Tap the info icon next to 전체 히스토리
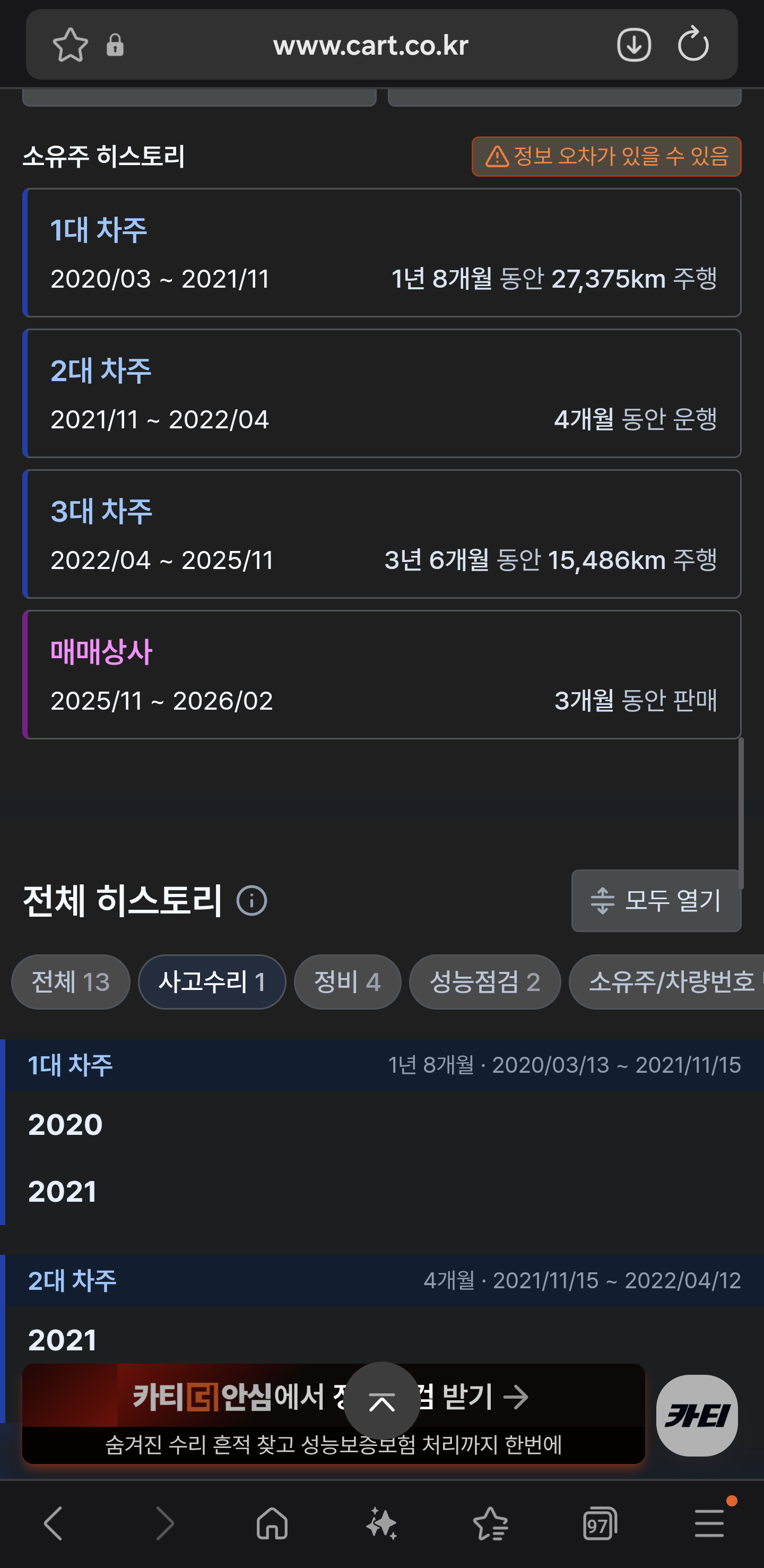 253,901
